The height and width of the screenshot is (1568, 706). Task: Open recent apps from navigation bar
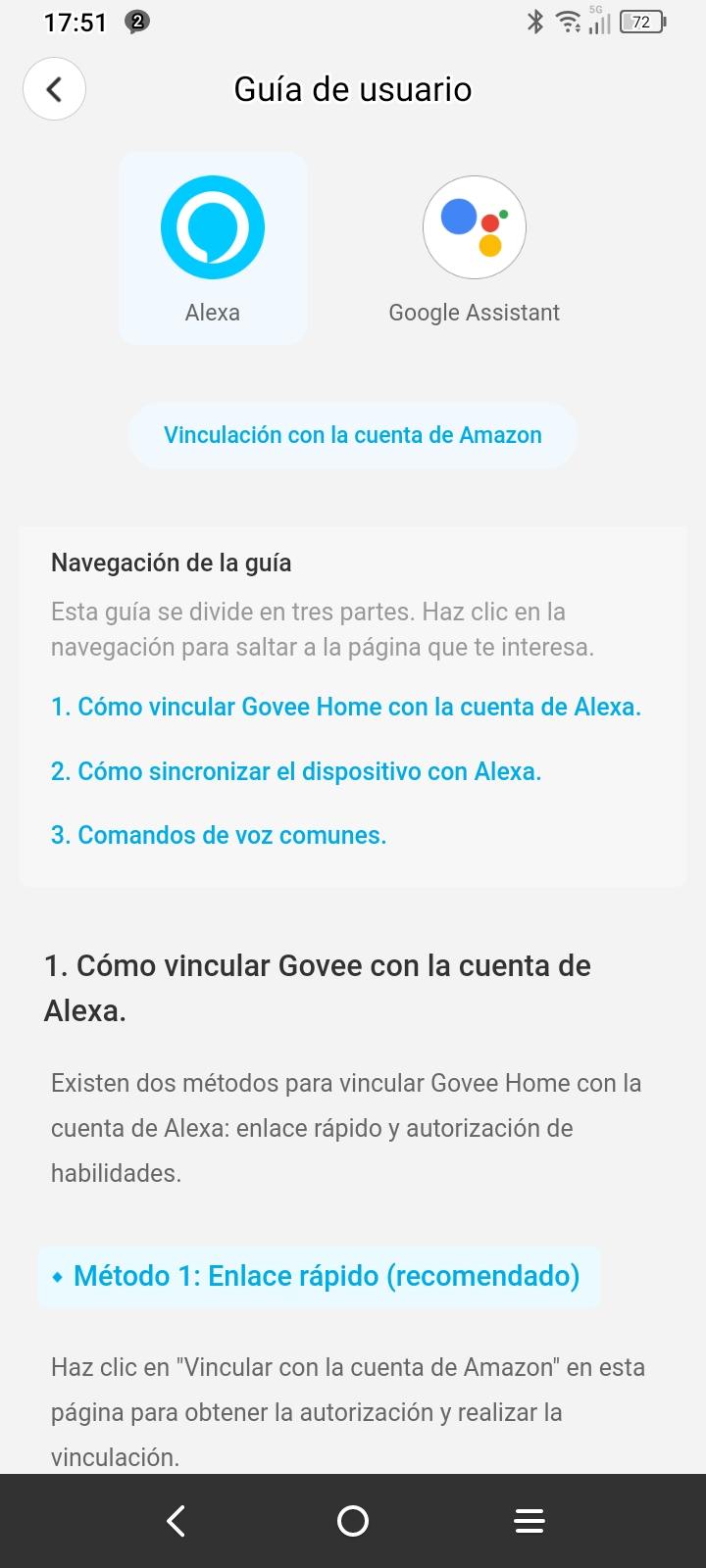pos(529,1521)
